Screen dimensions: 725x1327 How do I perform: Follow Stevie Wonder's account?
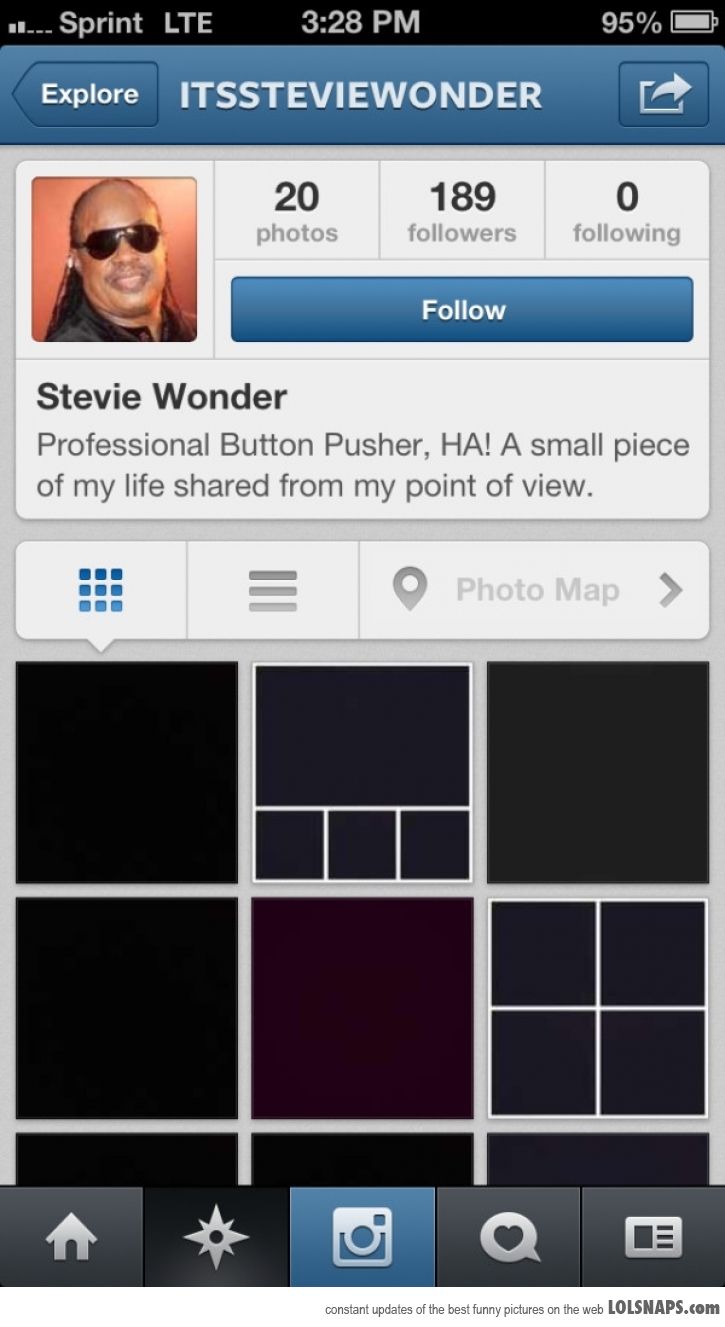pyautogui.click(x=462, y=310)
